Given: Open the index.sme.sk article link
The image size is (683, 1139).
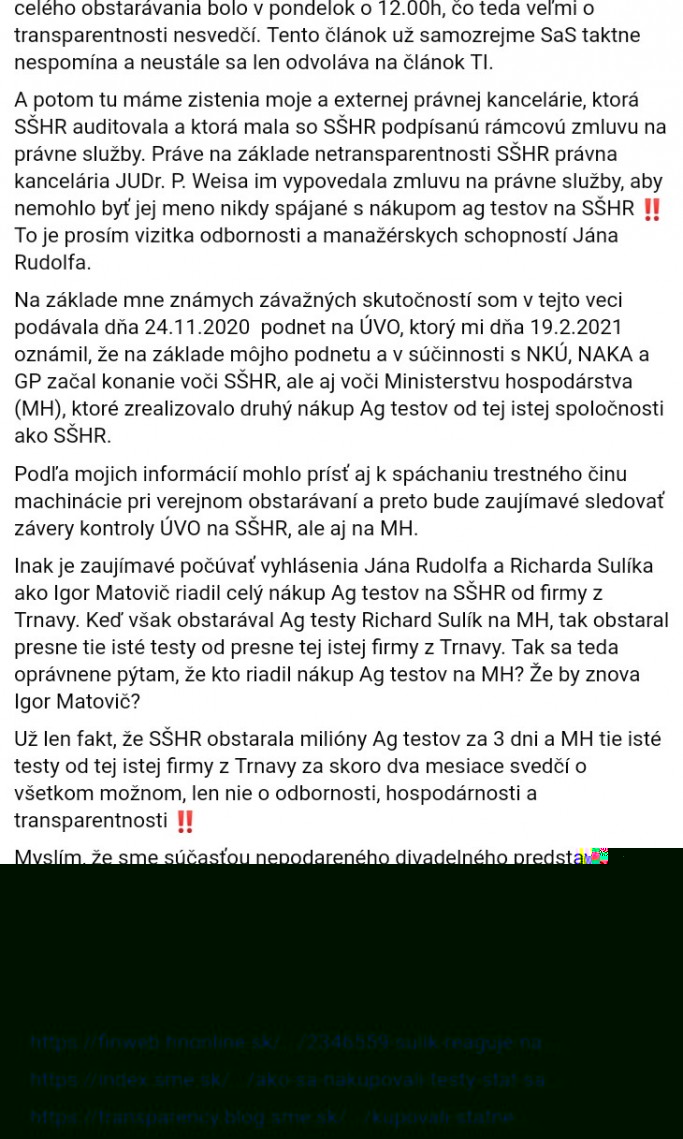Looking at the screenshot, I should pyautogui.click(x=288, y=1080).
